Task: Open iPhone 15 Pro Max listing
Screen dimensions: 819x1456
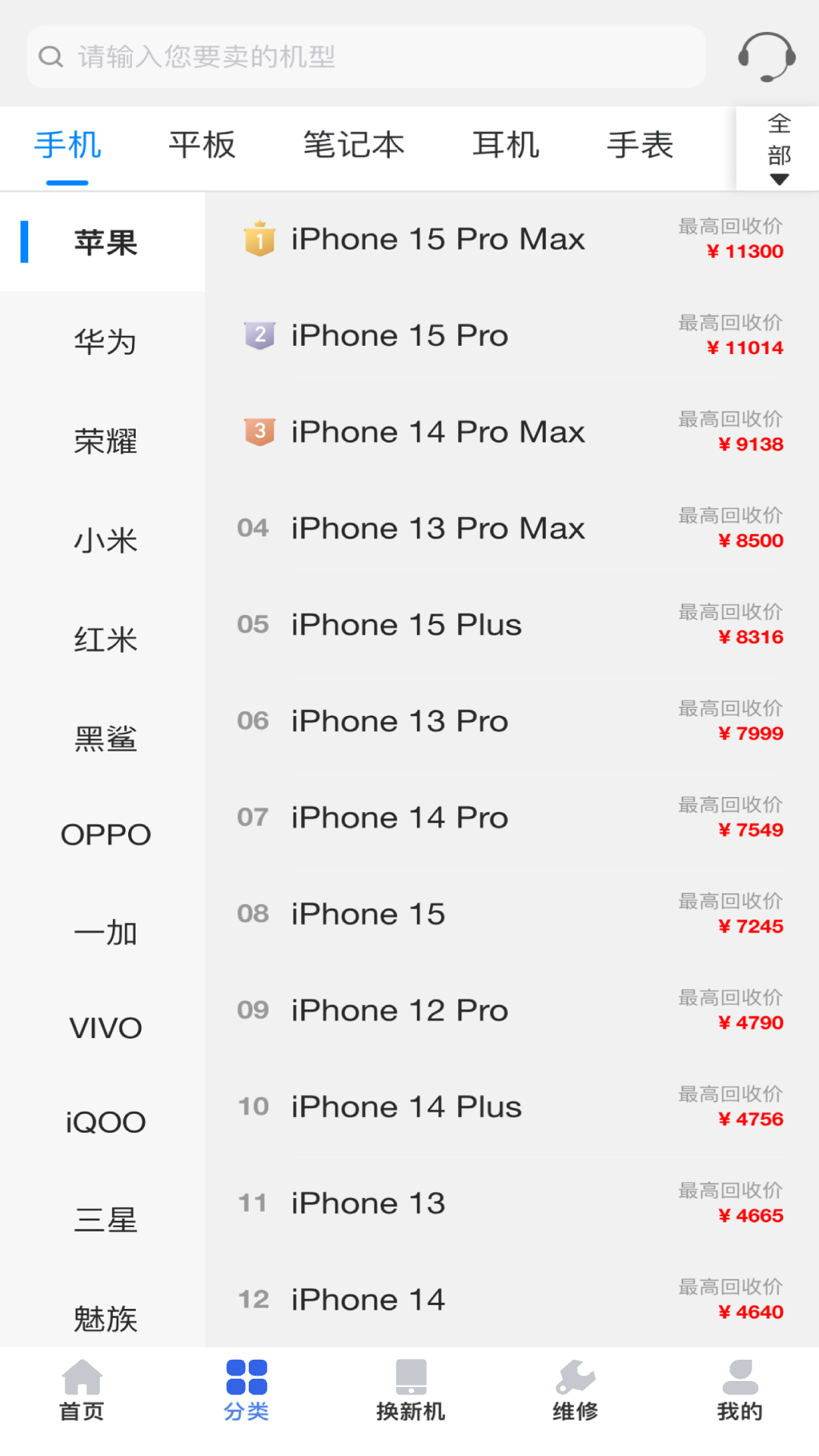Action: coord(437,238)
